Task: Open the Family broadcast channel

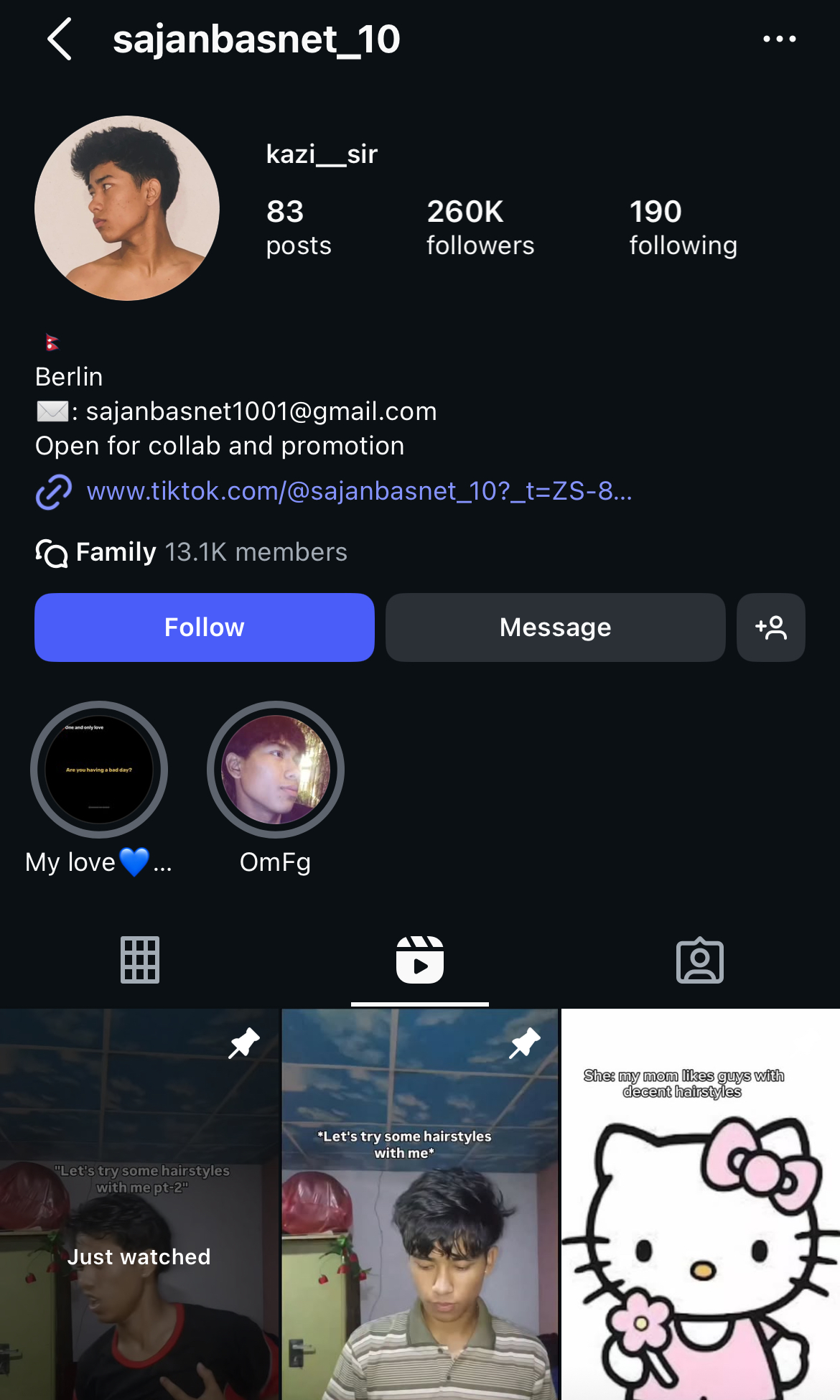Action: [x=191, y=552]
